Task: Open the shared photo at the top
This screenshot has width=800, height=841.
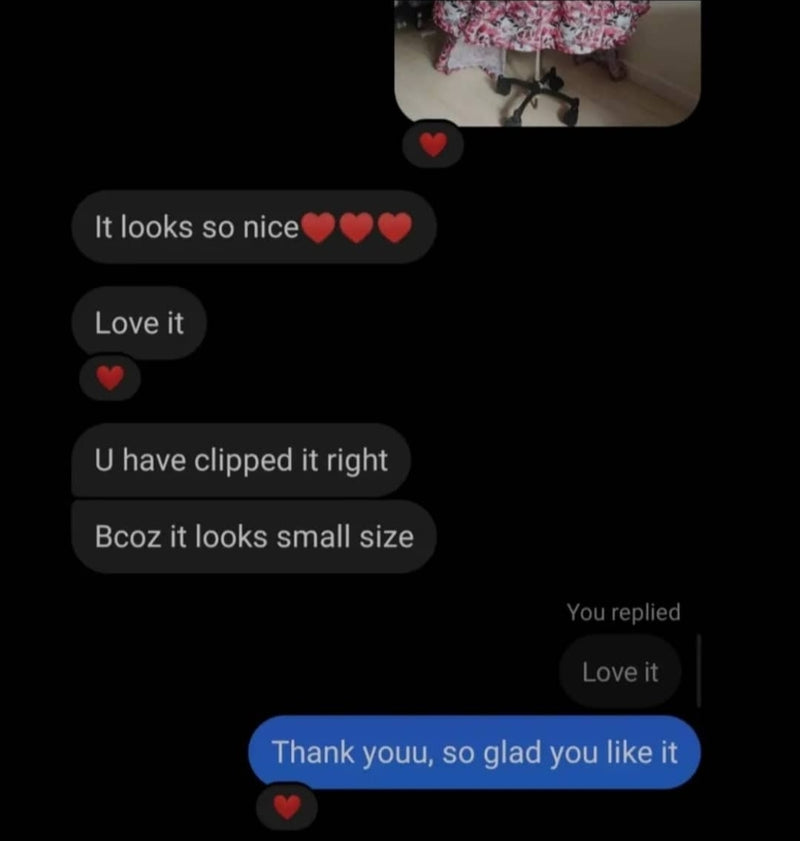Action: pyautogui.click(x=547, y=62)
